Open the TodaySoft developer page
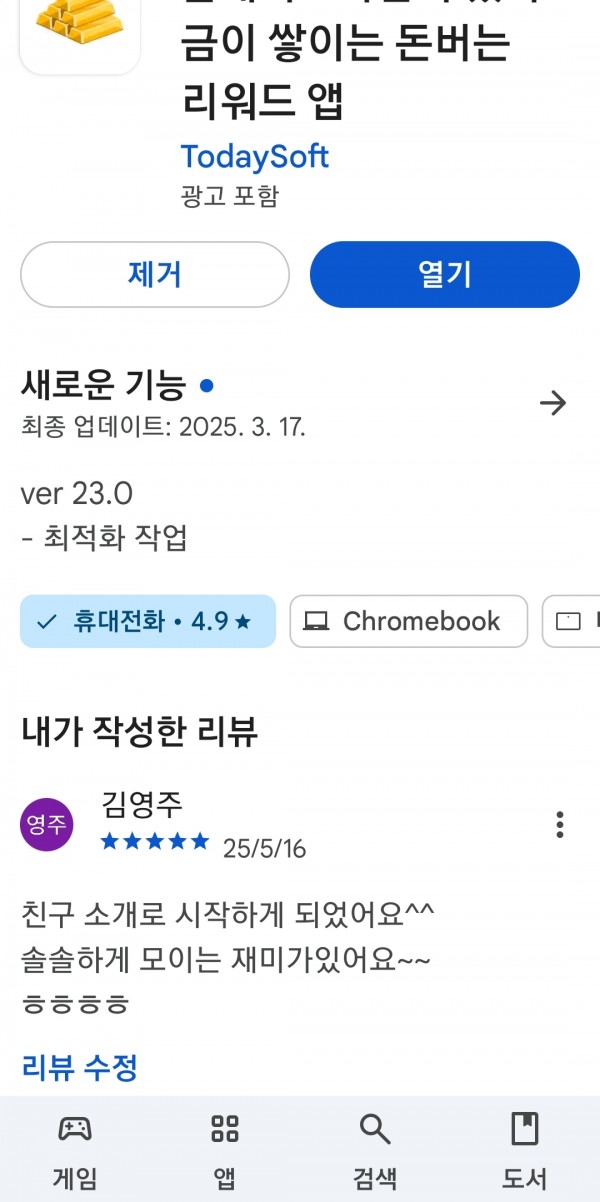Viewport: 600px width, 1202px height. coord(255,157)
